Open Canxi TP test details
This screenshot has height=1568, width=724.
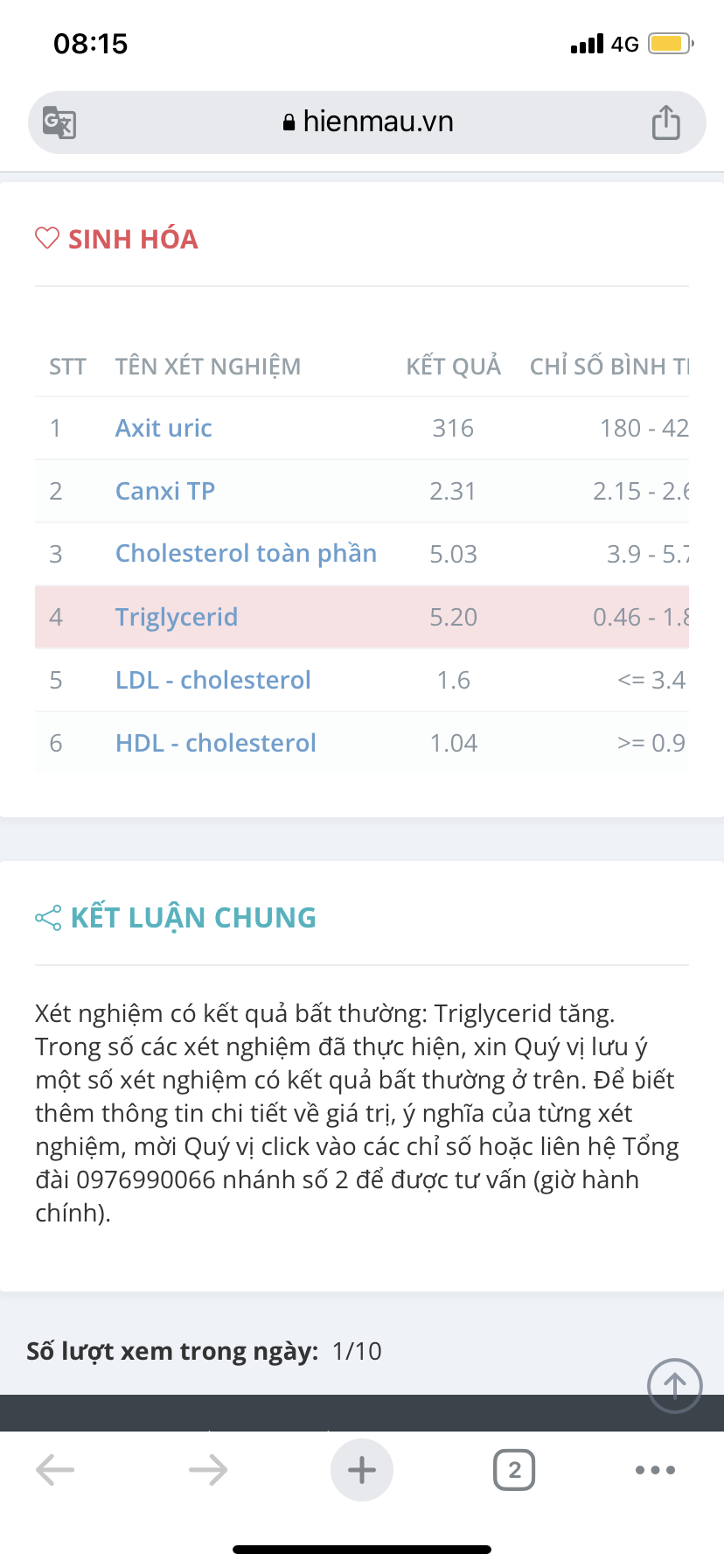pyautogui.click(x=165, y=491)
